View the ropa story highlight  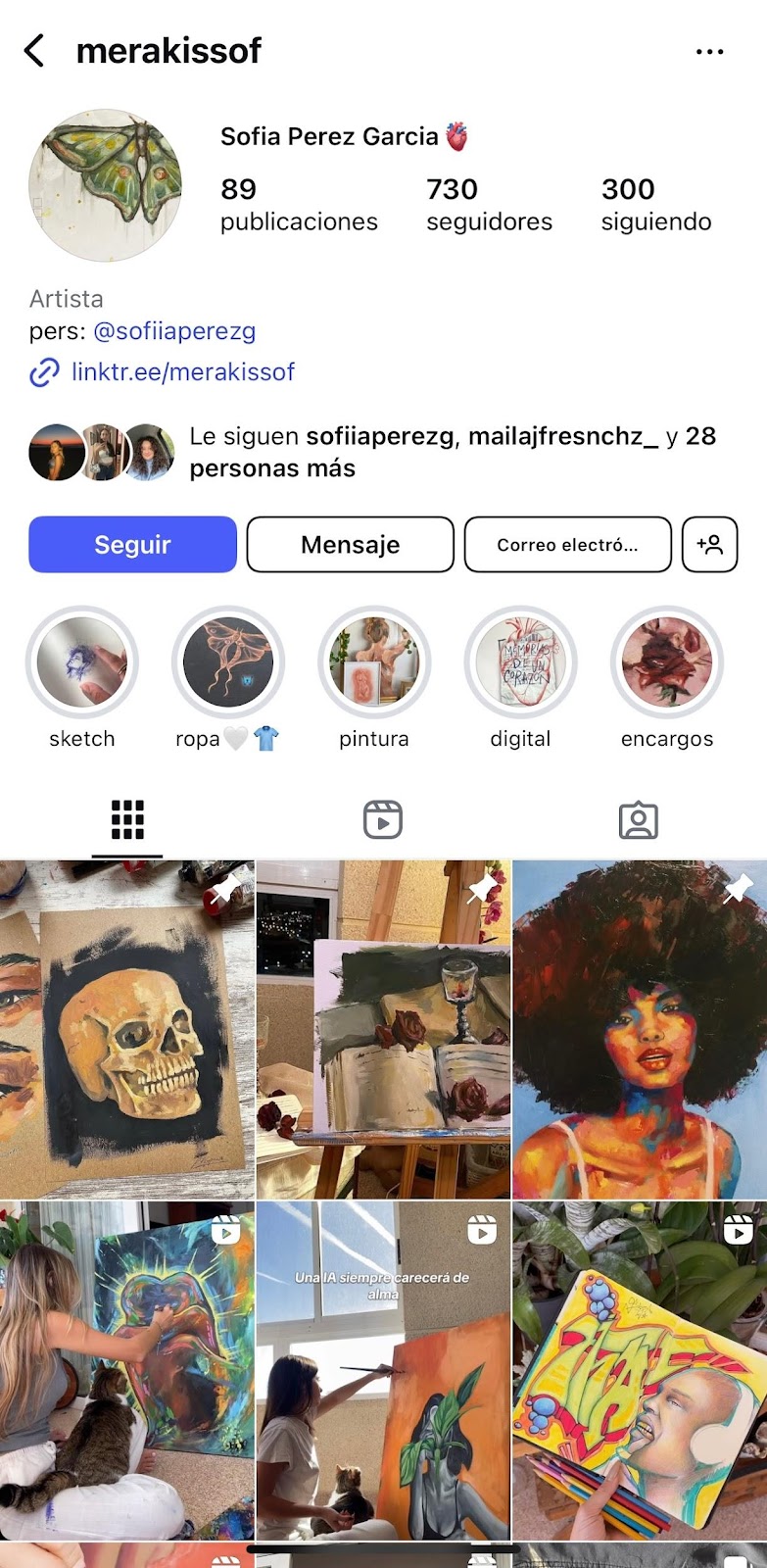(x=228, y=662)
